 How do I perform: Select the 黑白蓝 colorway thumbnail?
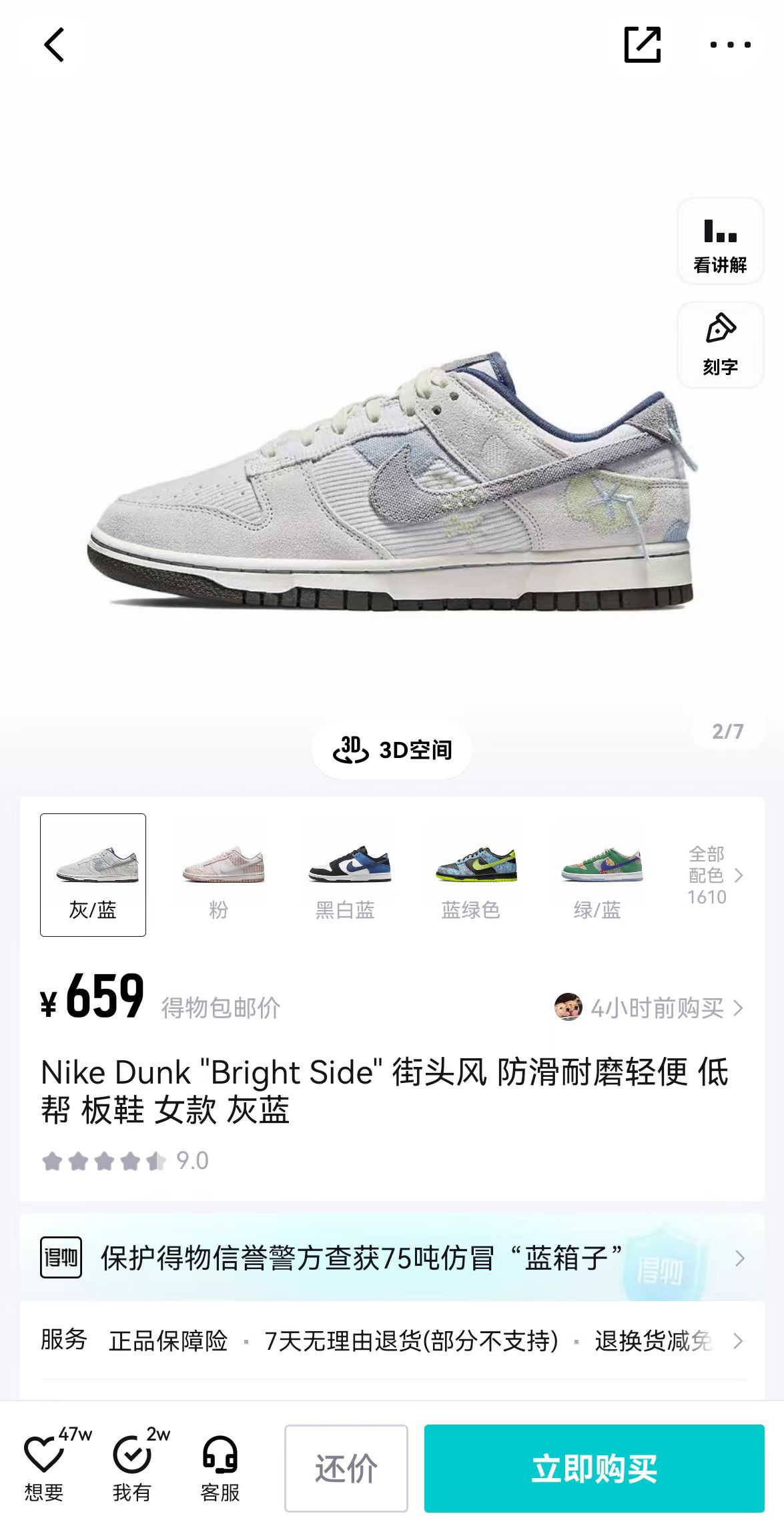click(x=345, y=875)
